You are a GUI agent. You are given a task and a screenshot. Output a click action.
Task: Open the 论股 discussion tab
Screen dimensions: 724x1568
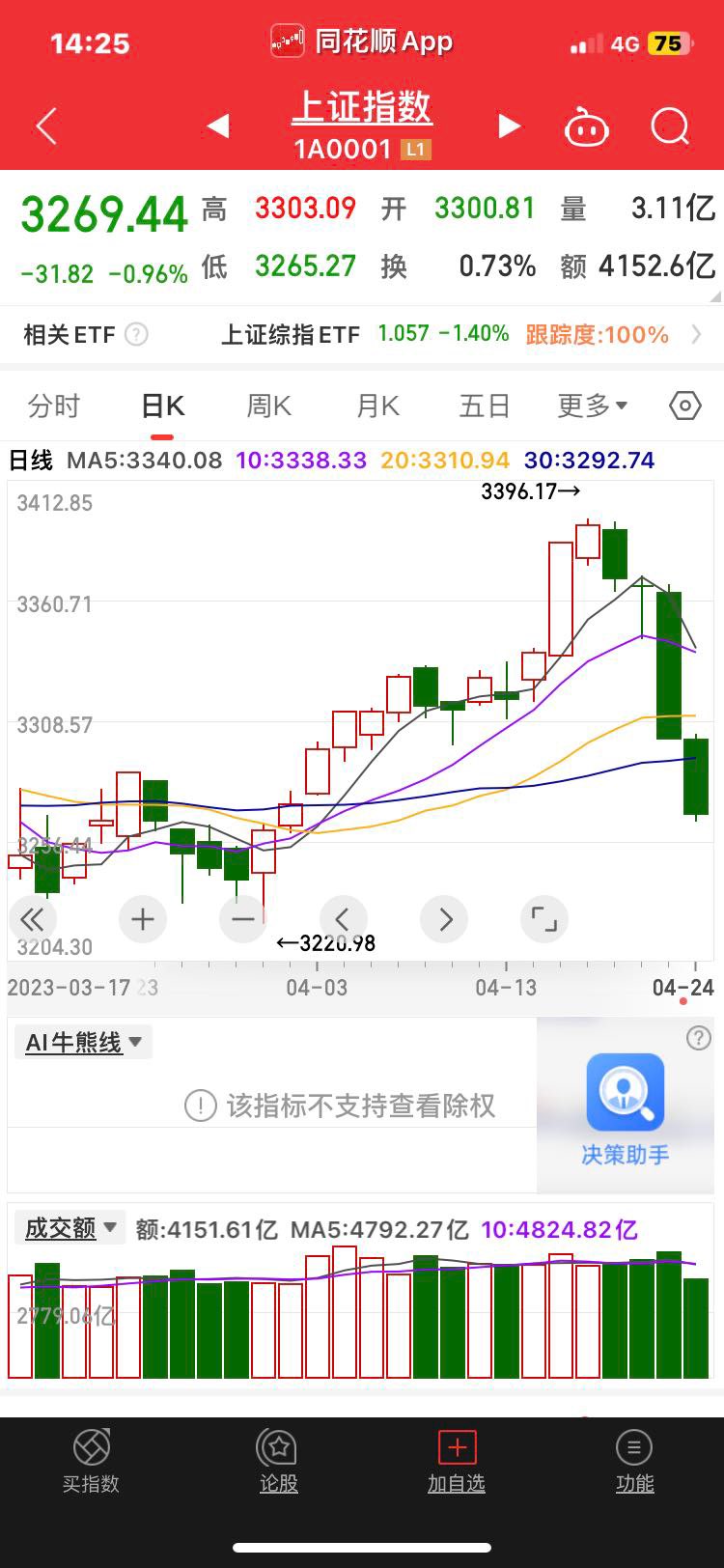pyautogui.click(x=278, y=1461)
